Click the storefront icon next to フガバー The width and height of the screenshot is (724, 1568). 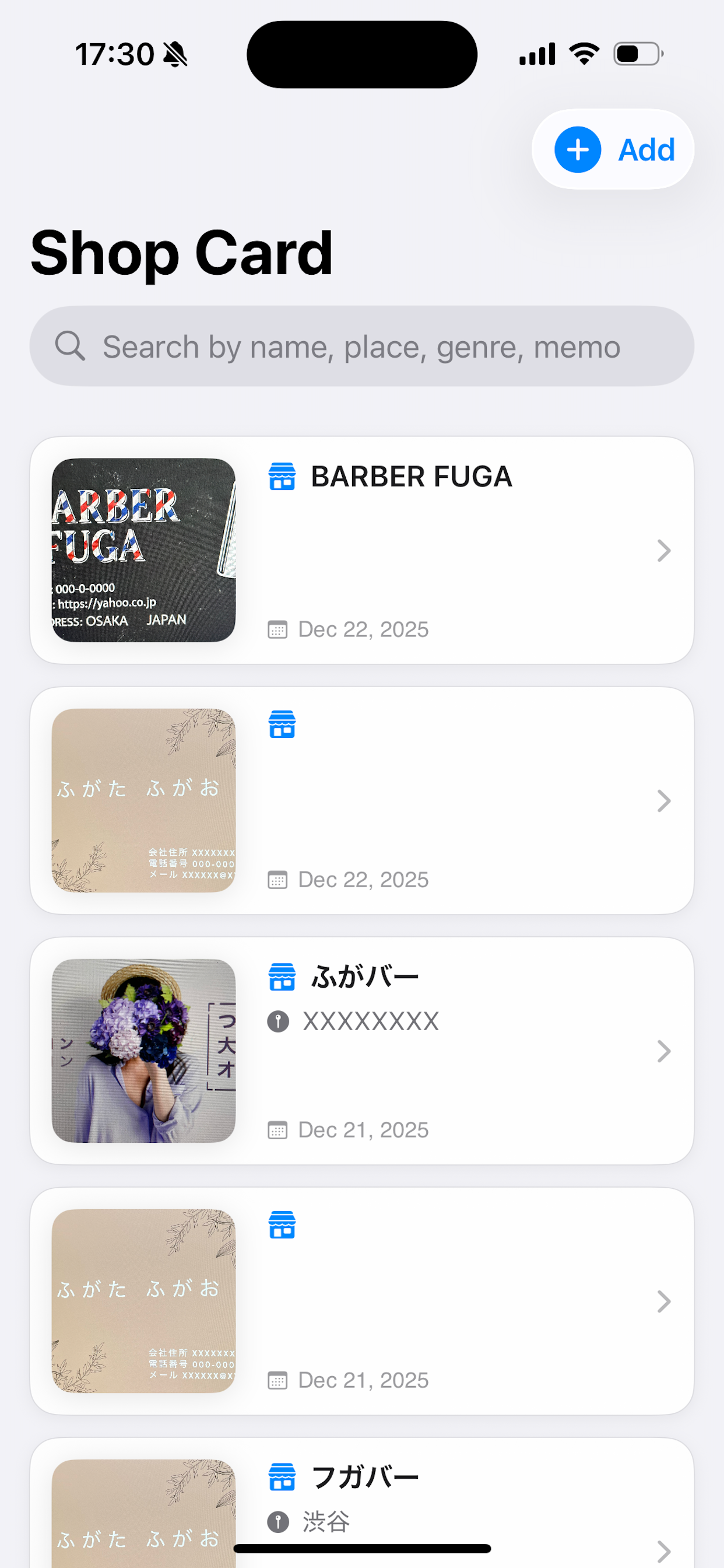282,1478
